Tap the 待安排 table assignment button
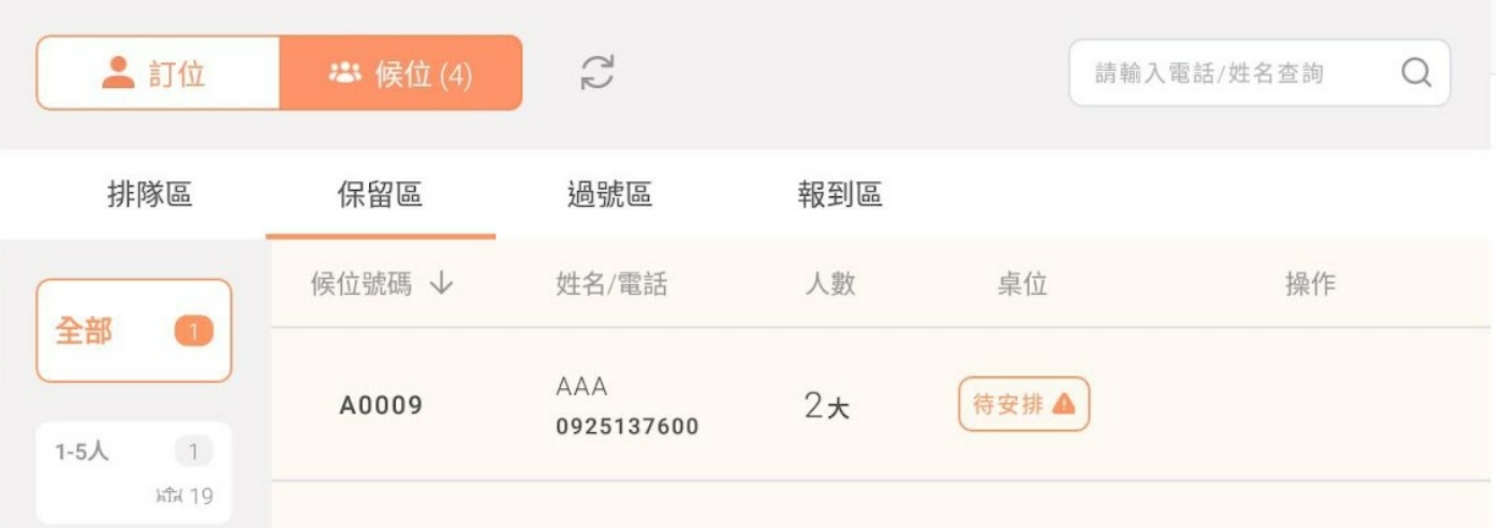1502x528 pixels. click(1023, 404)
